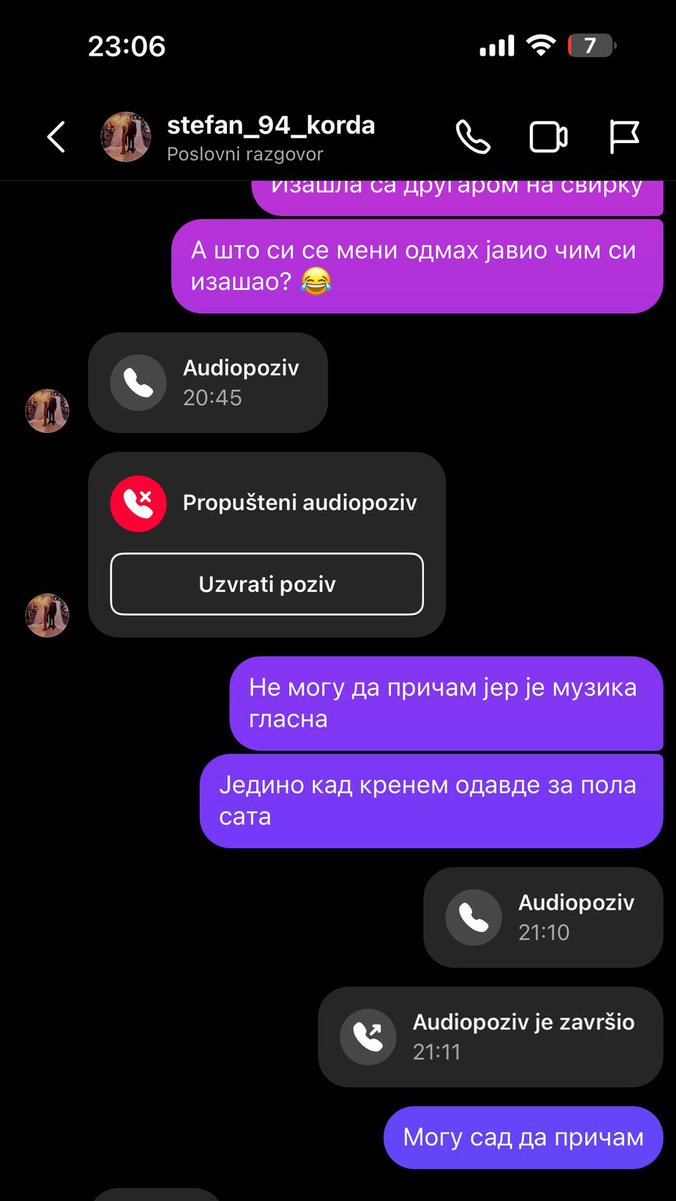
Task: Tap sender avatar beside missed call
Action: point(47,615)
